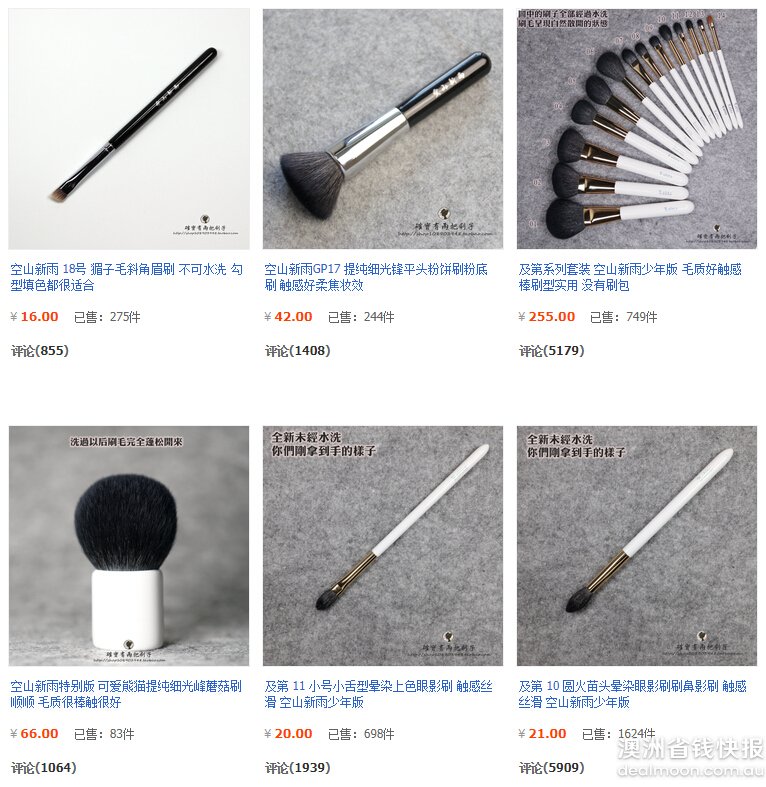
Task: Tap the 及第 11 小号小舌型 title link
Action: [x=379, y=694]
